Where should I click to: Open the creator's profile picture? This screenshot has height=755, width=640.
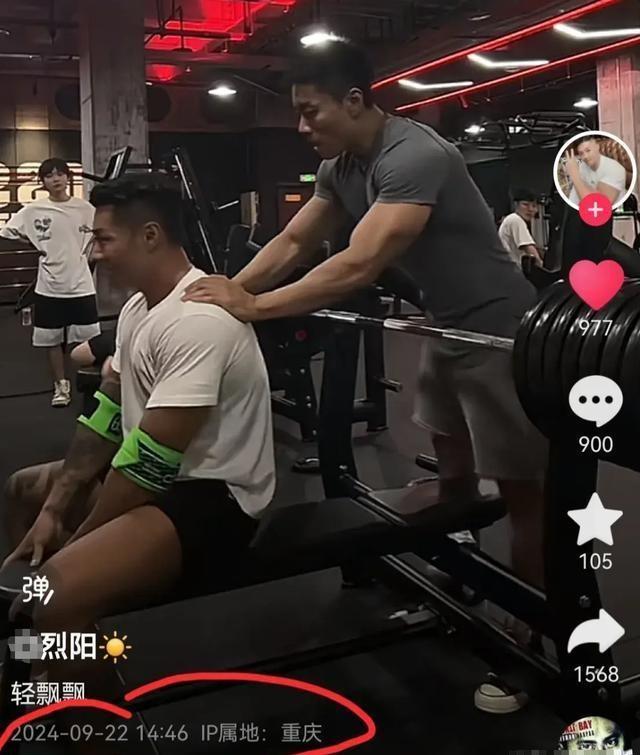[x=594, y=168]
